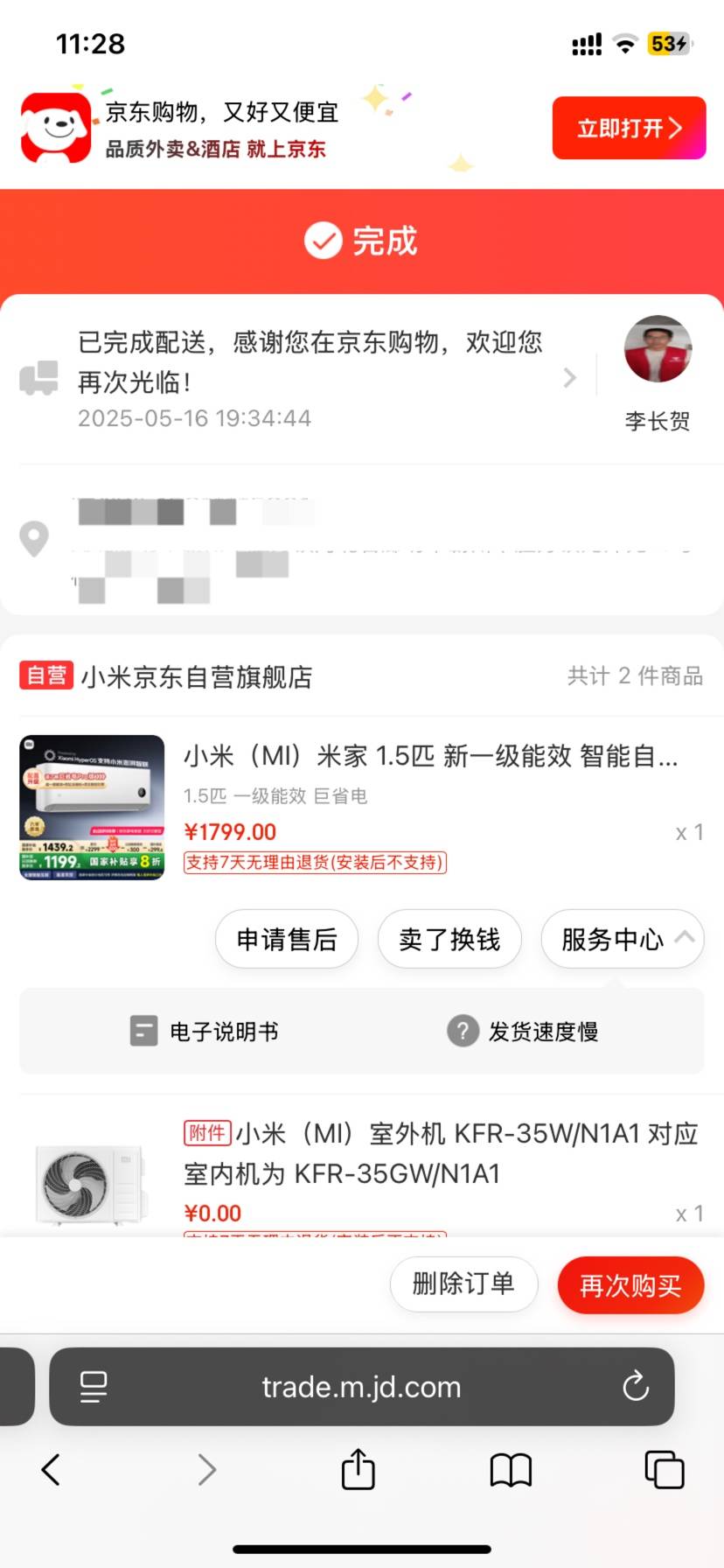Screen dimensions: 724x1568
Task: View courier 李长贺's profile
Action: point(658,350)
